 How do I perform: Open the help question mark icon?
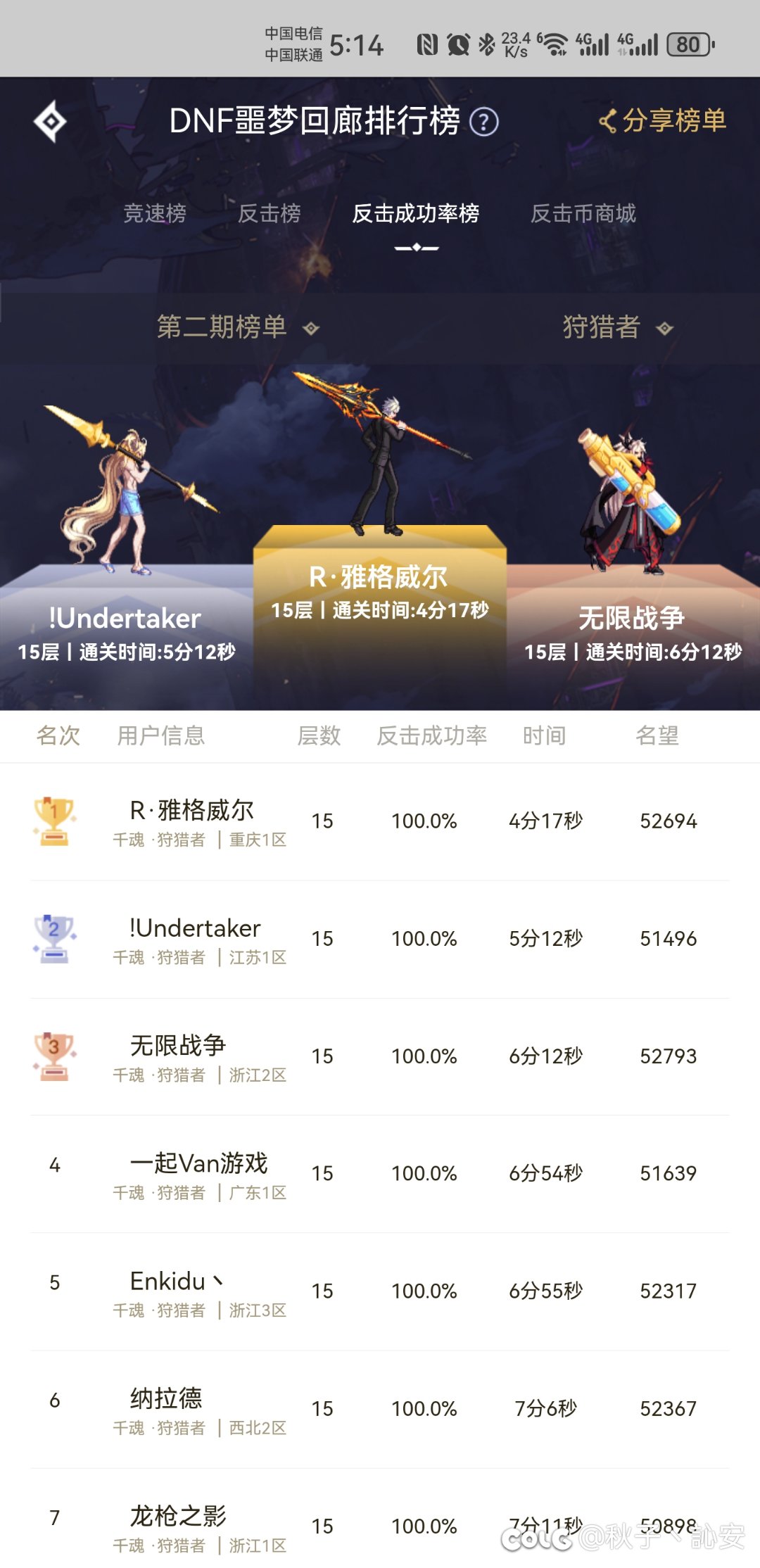click(483, 122)
